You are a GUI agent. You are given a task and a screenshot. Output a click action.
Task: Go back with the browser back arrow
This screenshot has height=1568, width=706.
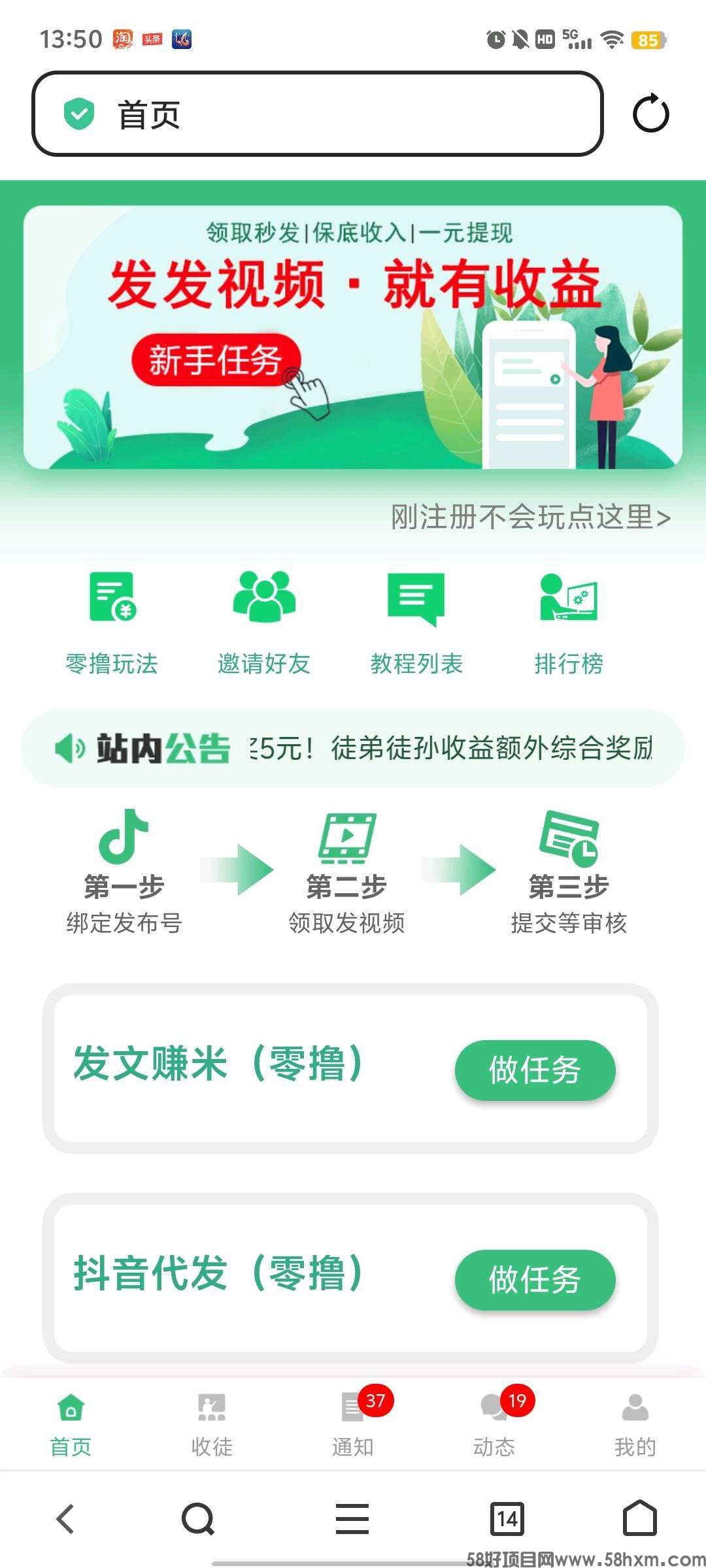coord(65,1518)
